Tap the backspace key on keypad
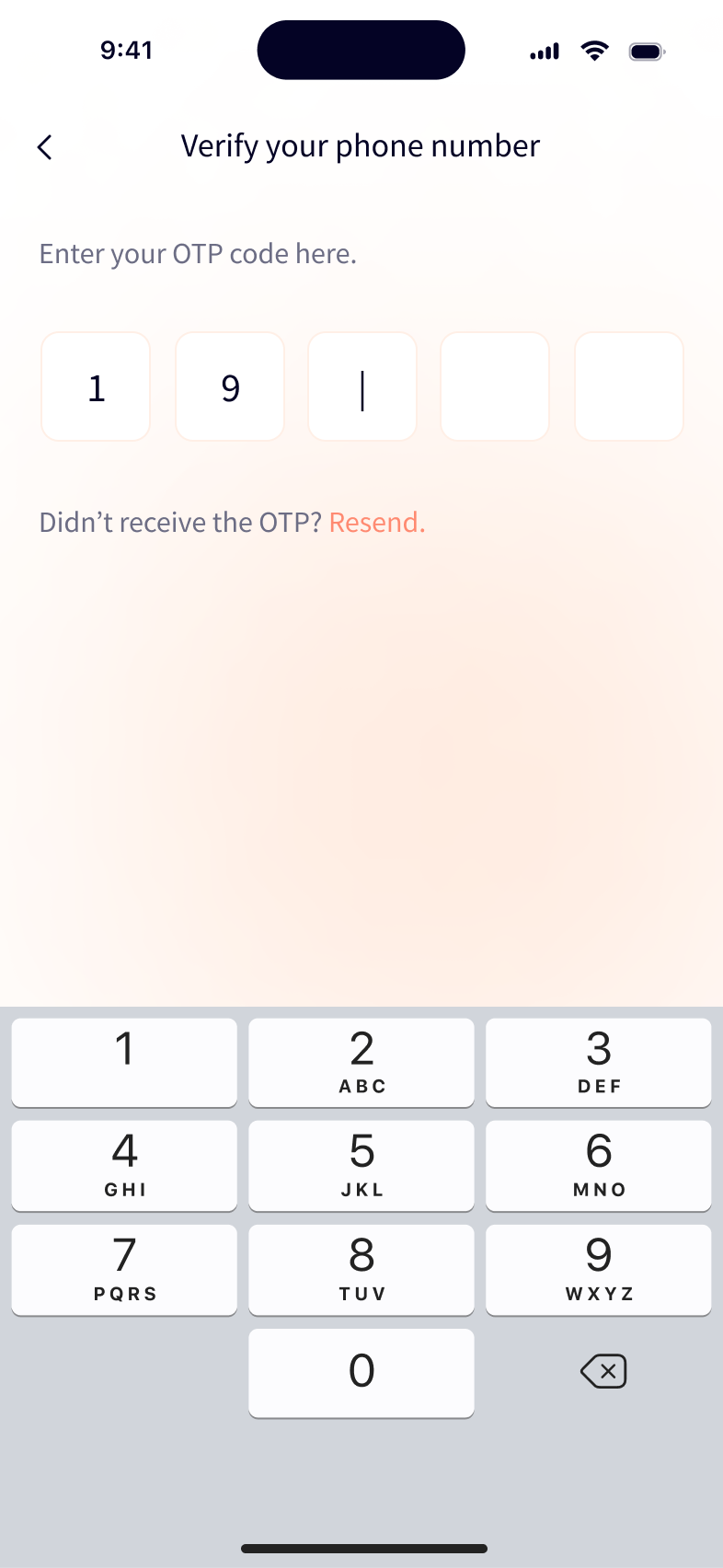Screen dimensions: 723x1568 point(603,1371)
